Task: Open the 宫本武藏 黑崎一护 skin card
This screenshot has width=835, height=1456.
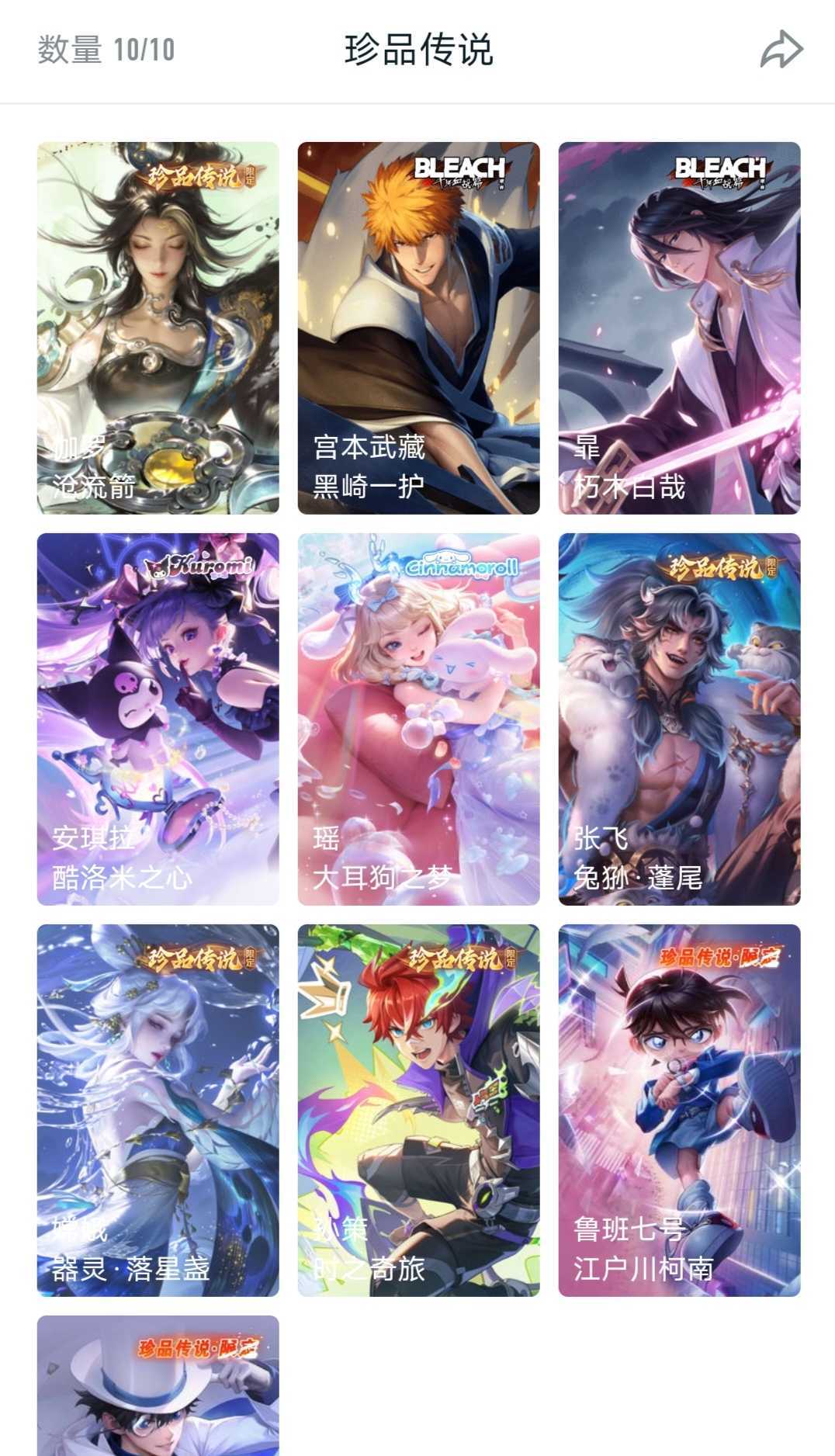Action: 418,328
